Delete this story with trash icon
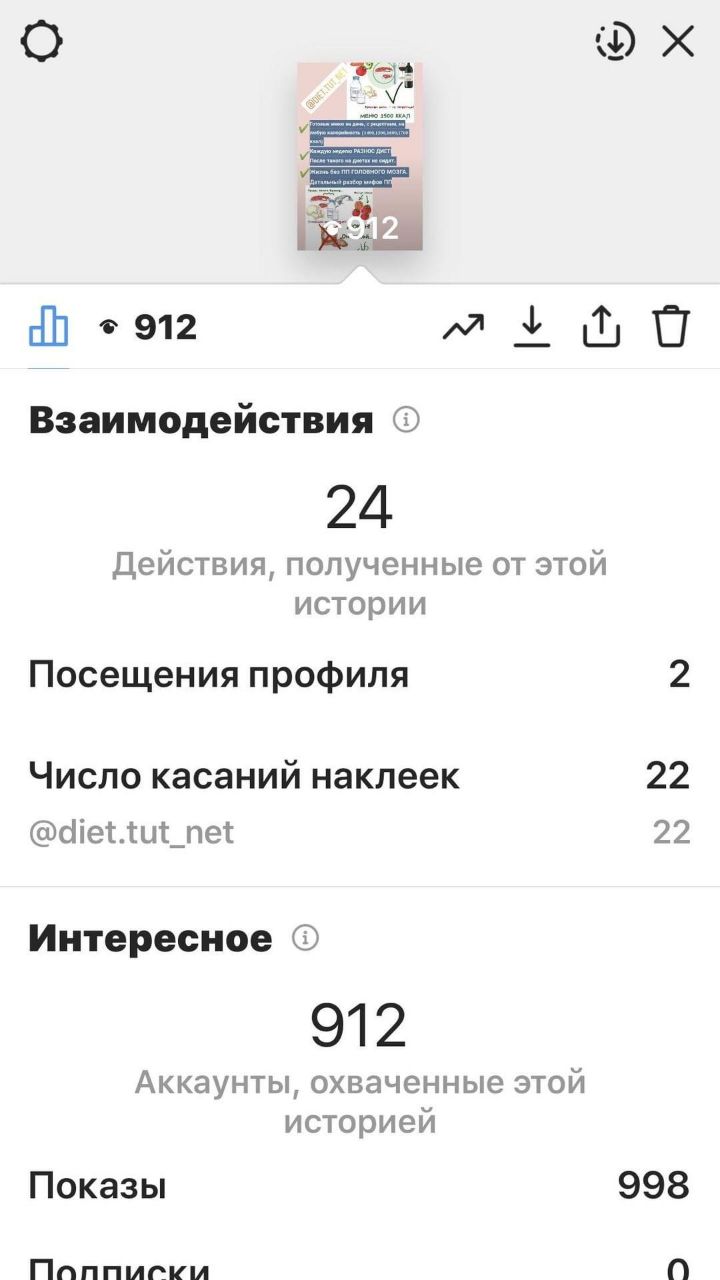720x1280 pixels. coord(672,327)
